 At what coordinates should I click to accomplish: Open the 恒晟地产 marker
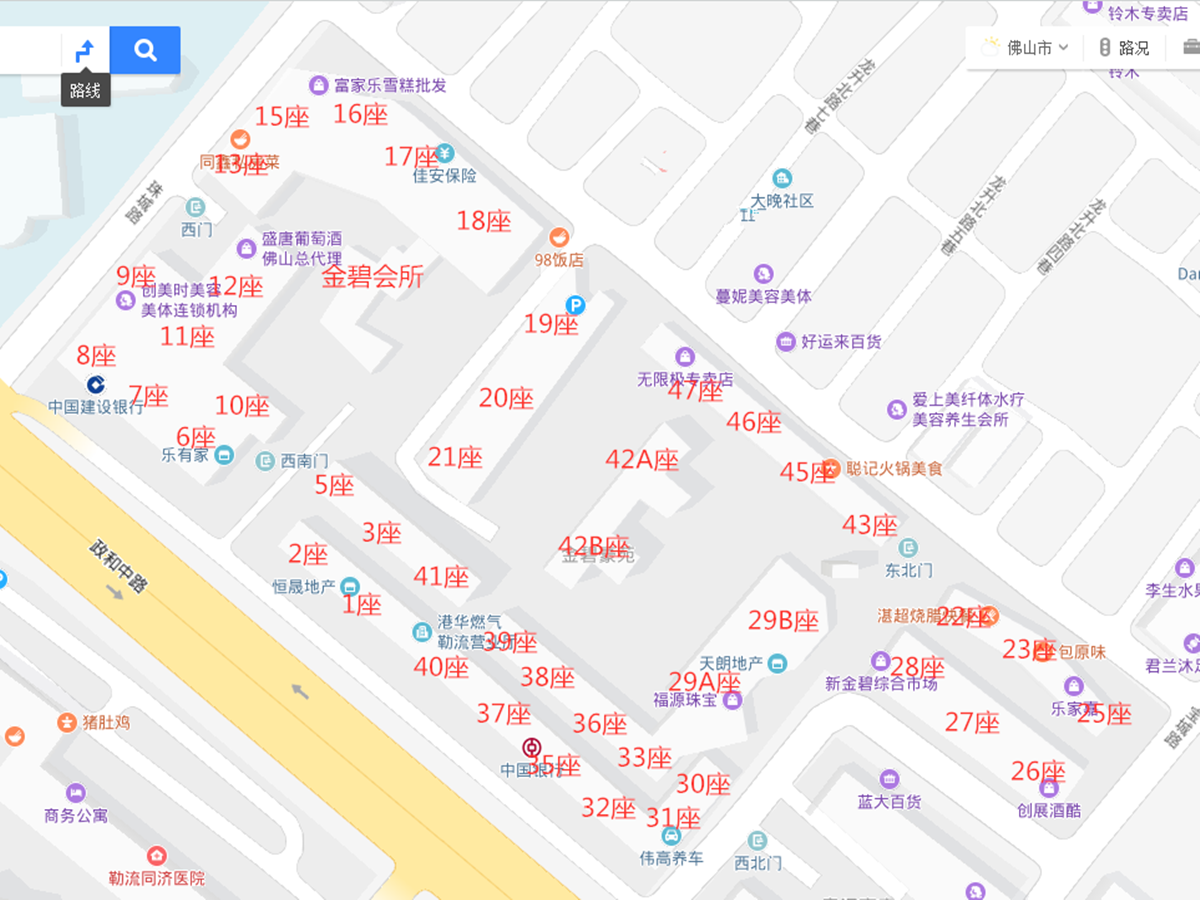(349, 586)
